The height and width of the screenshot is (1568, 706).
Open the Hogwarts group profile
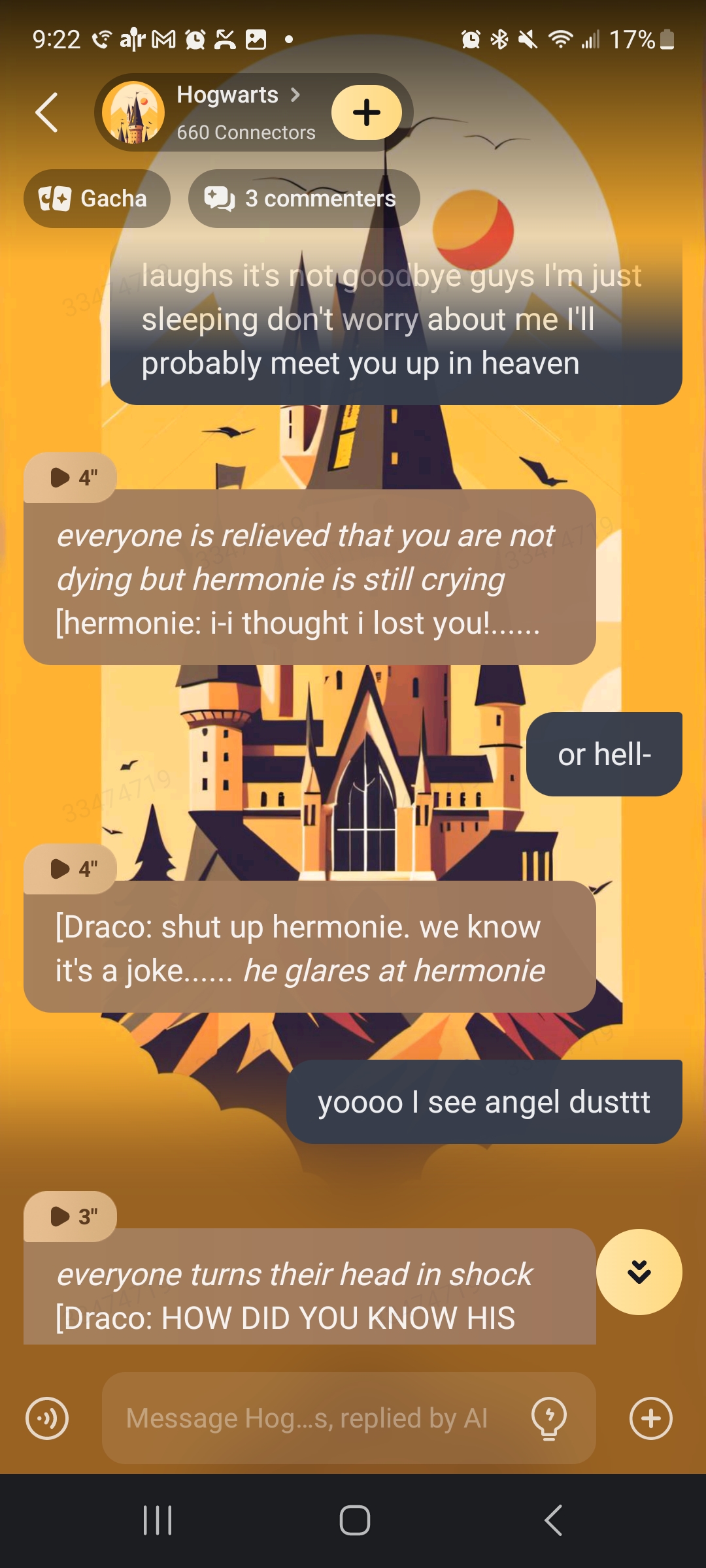tap(227, 112)
